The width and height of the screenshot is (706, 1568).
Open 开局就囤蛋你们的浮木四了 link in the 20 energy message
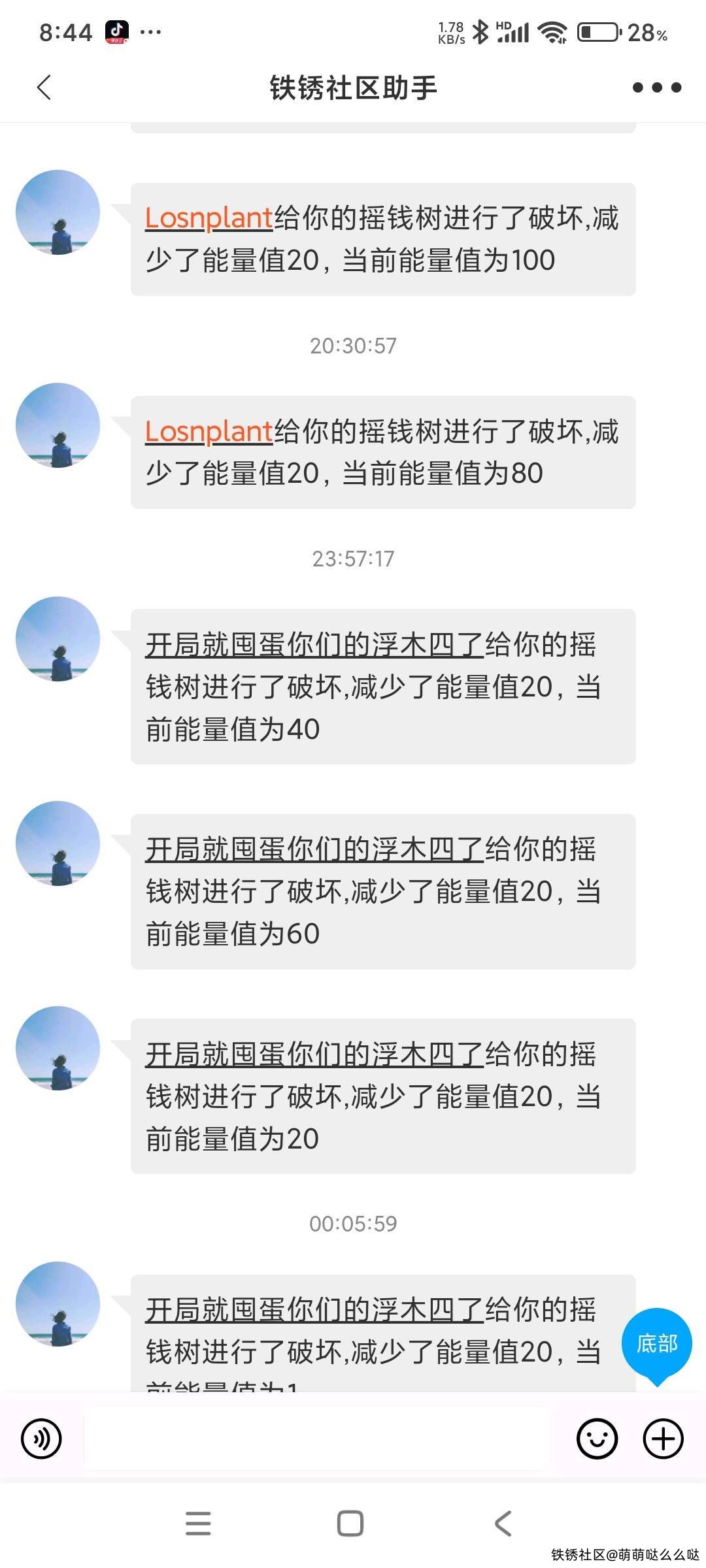(314, 1054)
